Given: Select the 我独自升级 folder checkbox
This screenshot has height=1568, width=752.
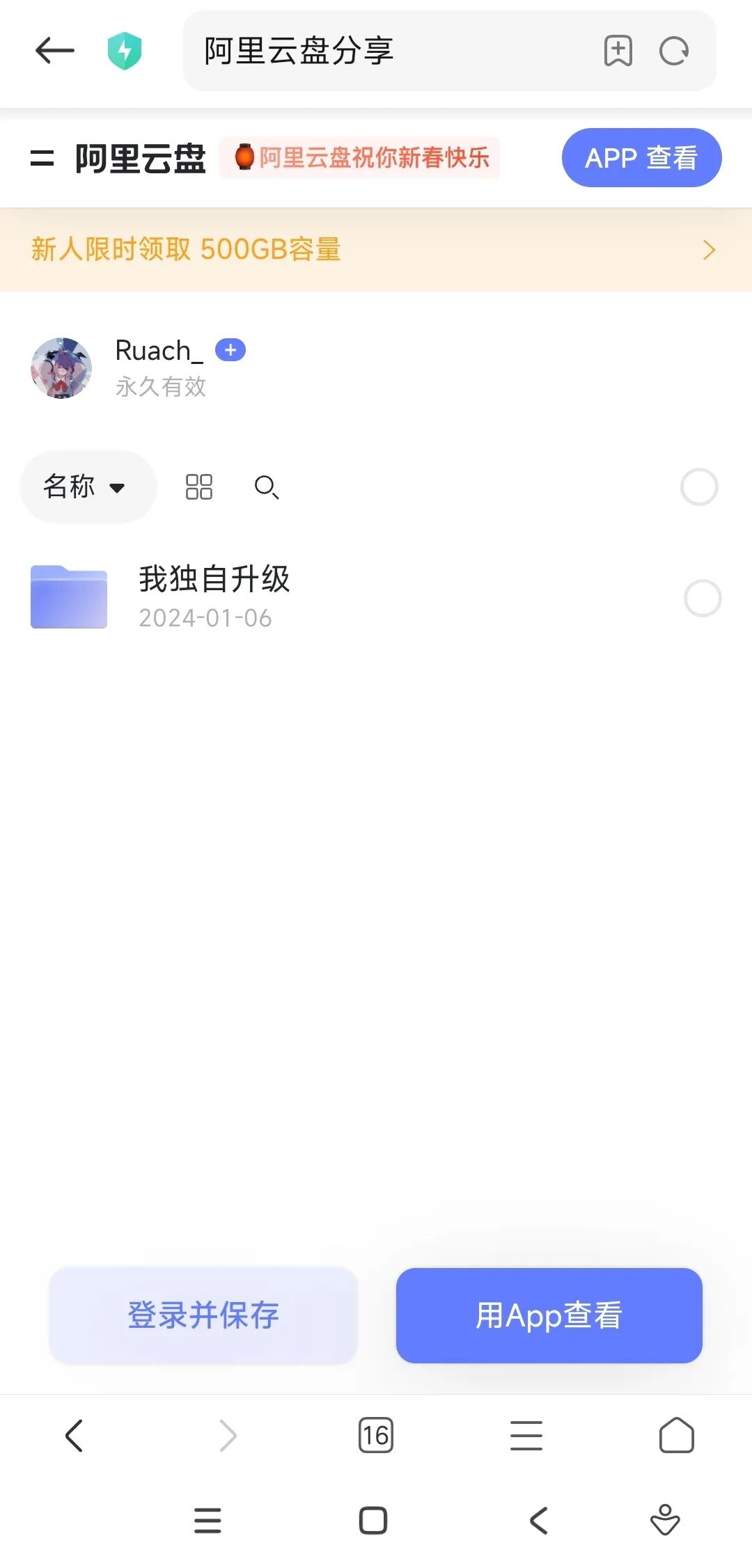Looking at the screenshot, I should click(x=703, y=598).
